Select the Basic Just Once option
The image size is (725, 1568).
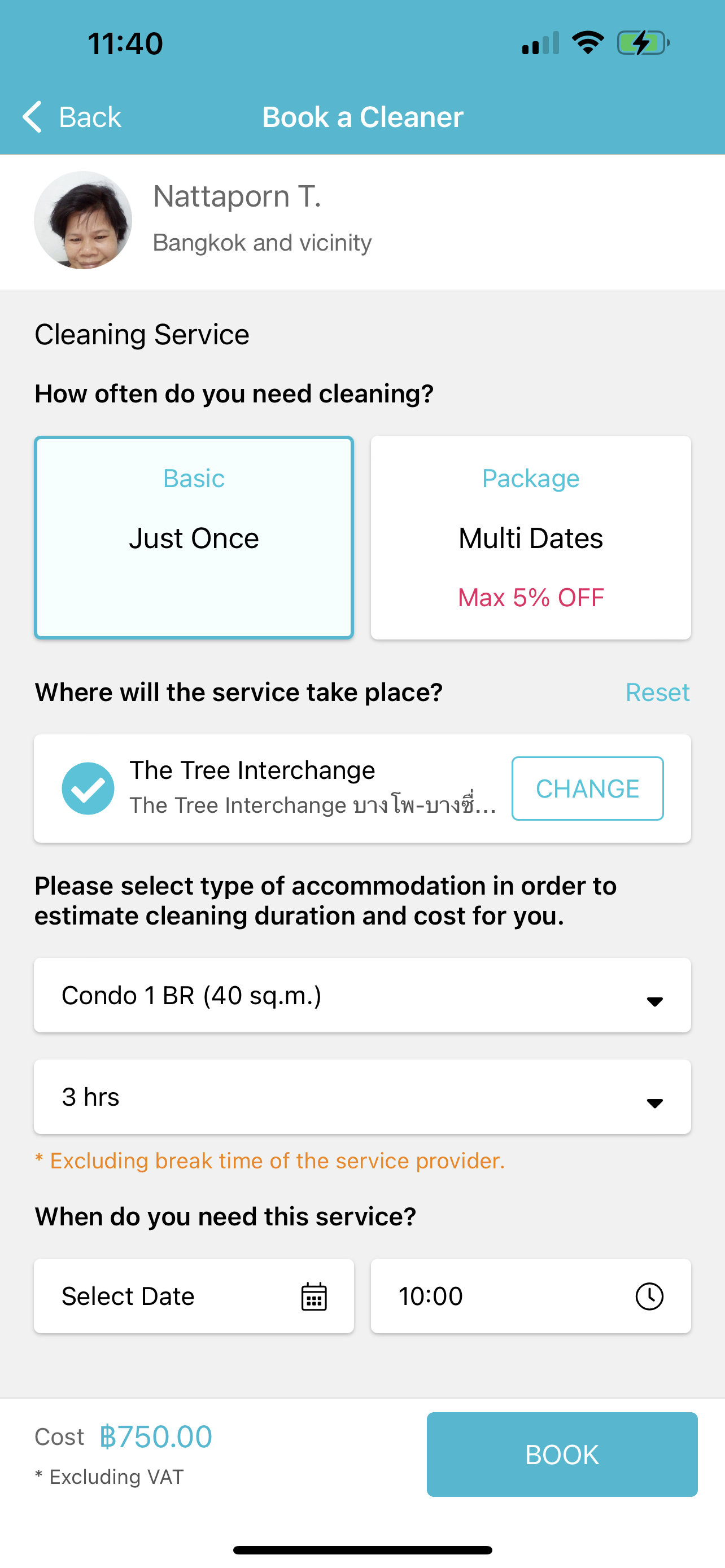[194, 537]
